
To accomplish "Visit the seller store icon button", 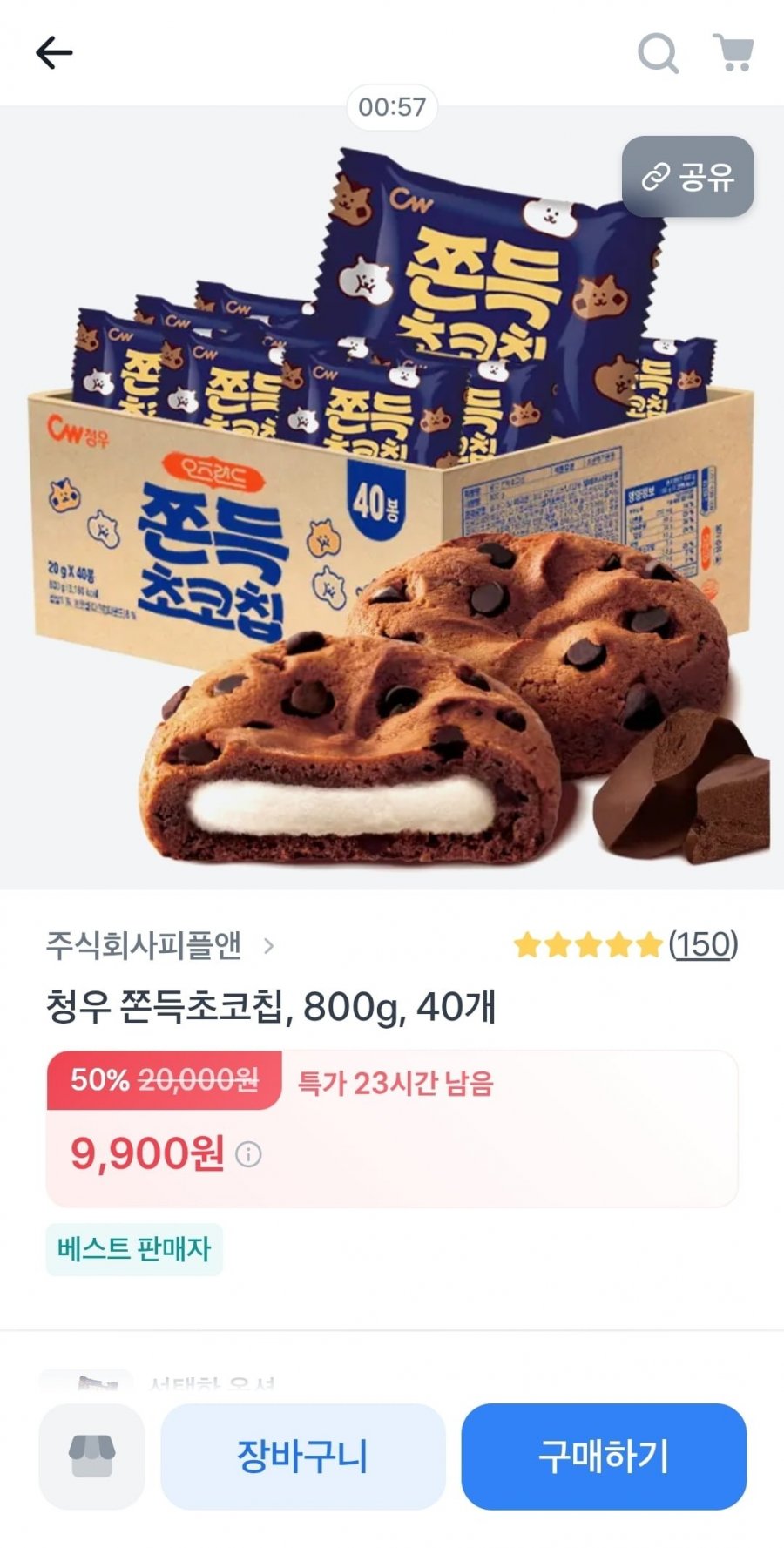I will [x=91, y=1456].
